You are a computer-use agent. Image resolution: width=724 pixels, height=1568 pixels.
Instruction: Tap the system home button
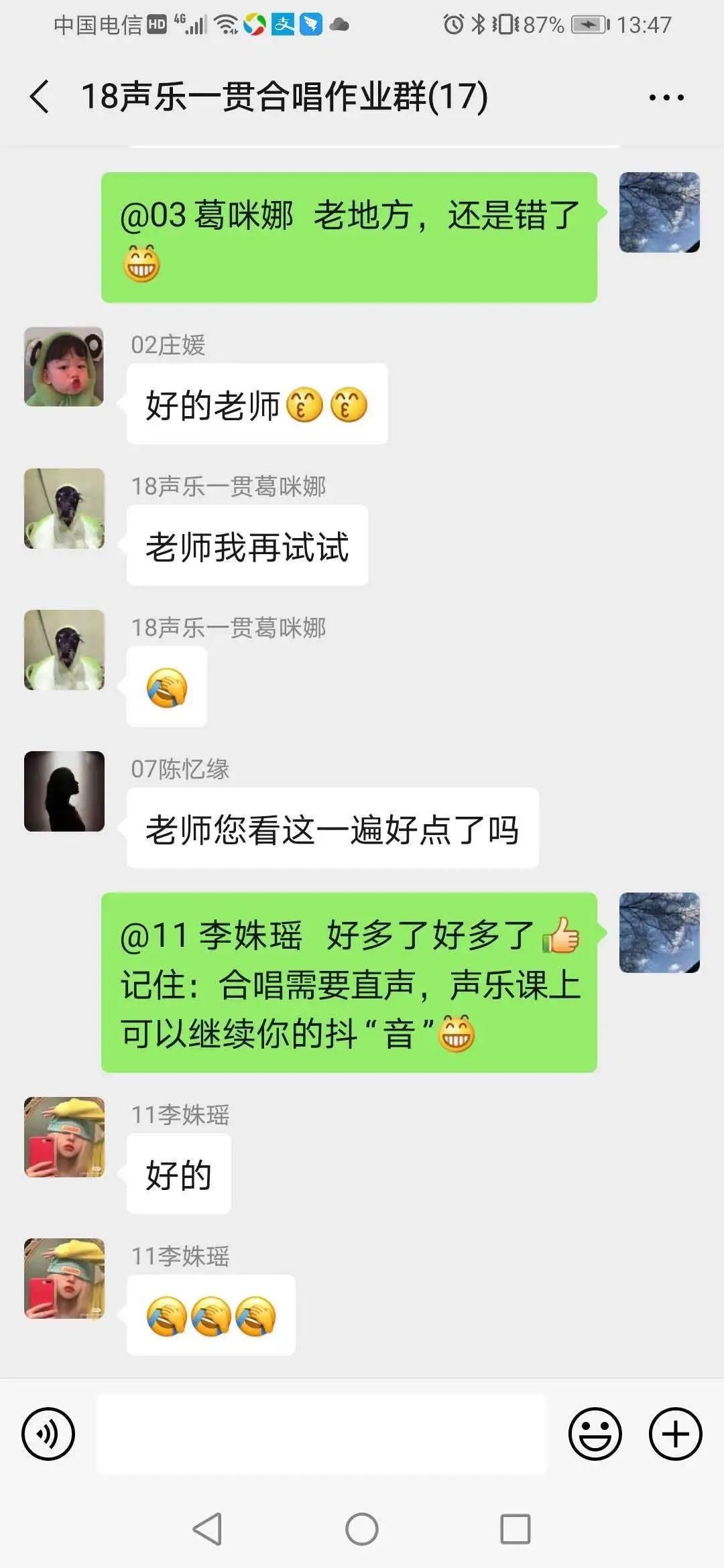(x=362, y=1529)
